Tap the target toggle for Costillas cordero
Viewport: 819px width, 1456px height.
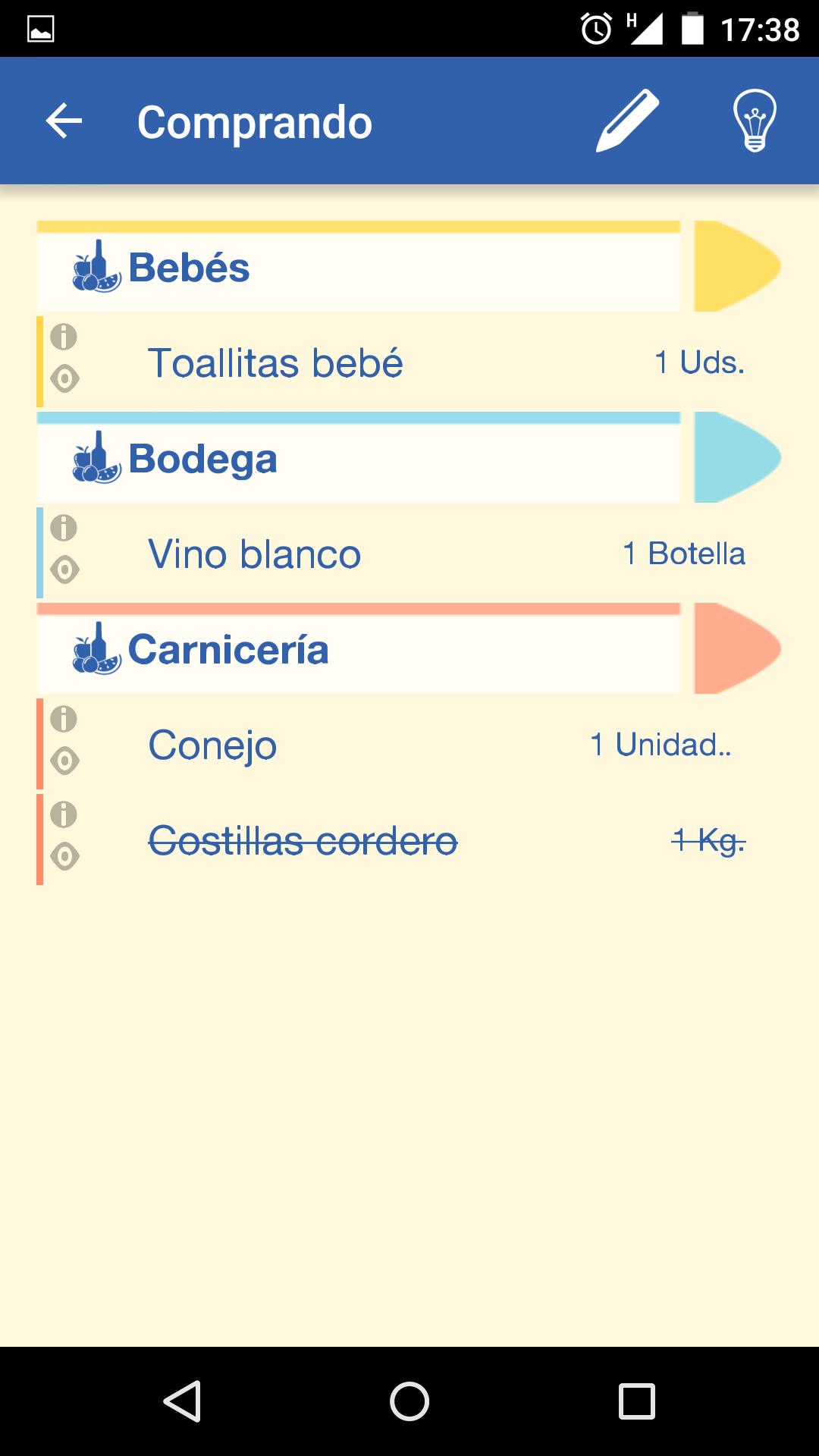point(65,855)
